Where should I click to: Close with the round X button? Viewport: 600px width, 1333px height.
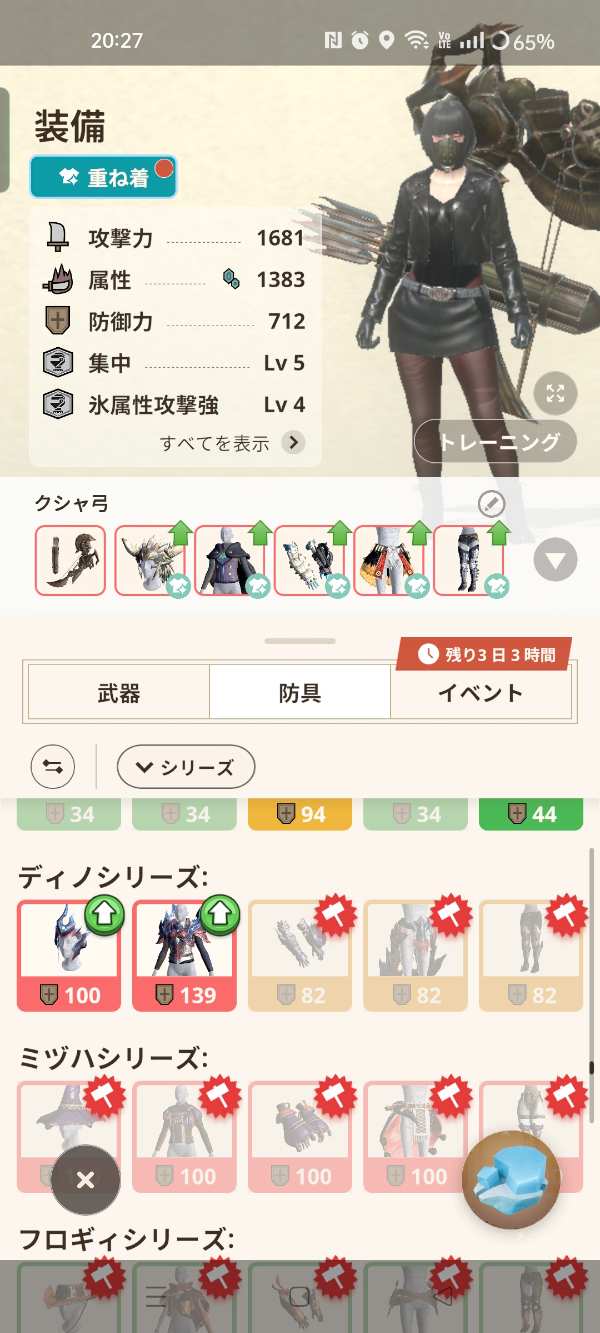(x=86, y=1180)
